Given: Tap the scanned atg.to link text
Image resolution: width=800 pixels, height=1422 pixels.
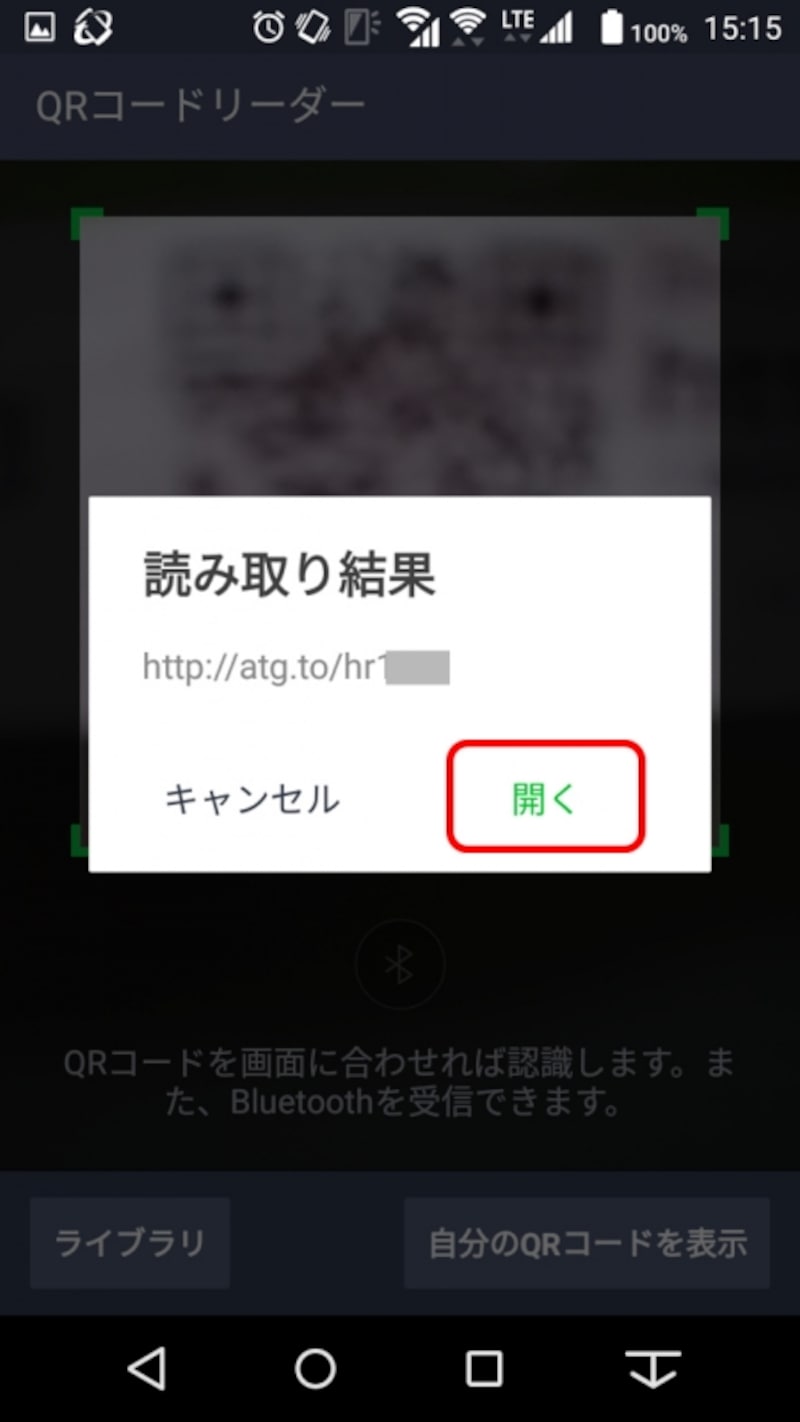Looking at the screenshot, I should pyautogui.click(x=295, y=667).
